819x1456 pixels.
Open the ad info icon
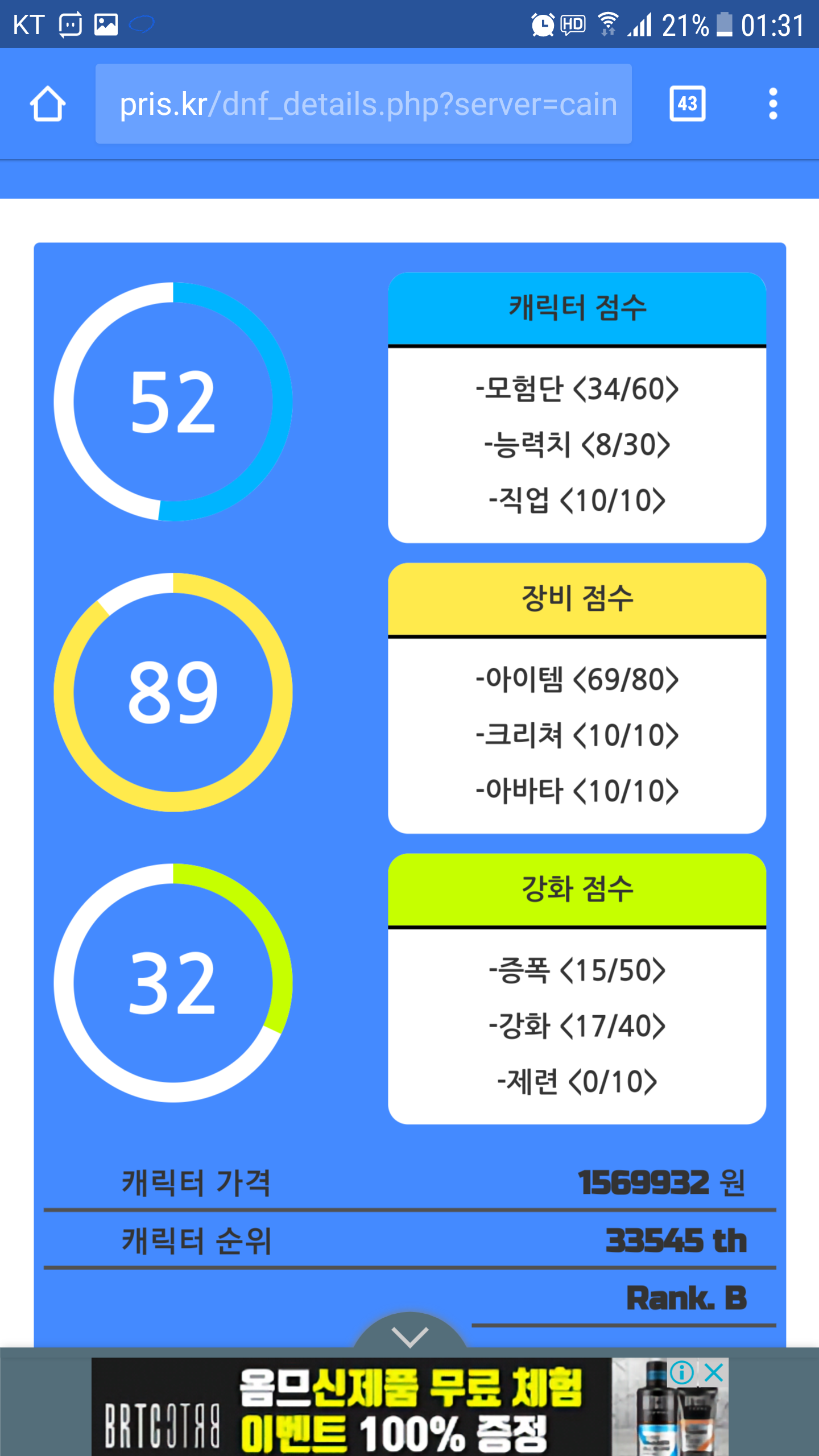[x=682, y=1373]
